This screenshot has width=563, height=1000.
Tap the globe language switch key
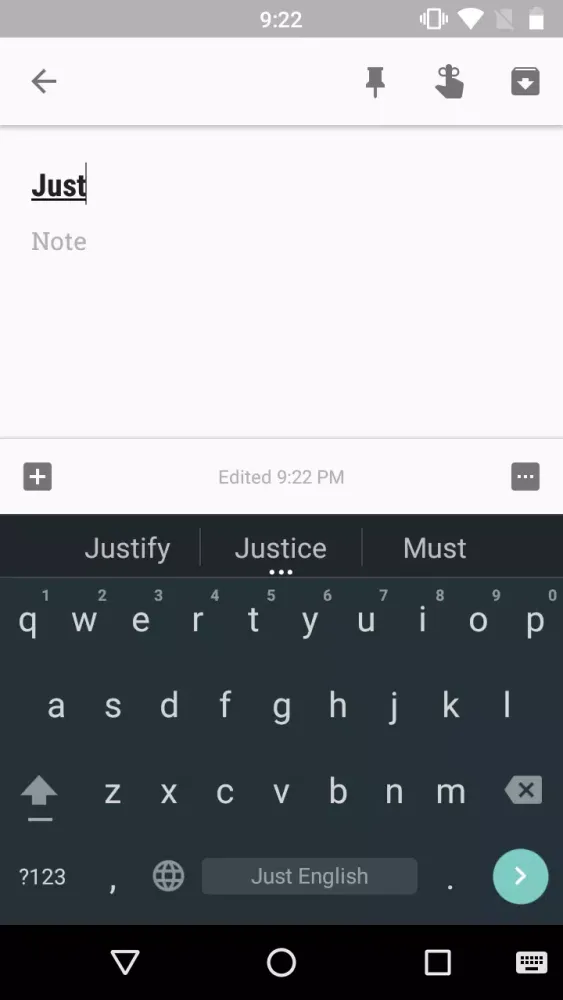168,876
